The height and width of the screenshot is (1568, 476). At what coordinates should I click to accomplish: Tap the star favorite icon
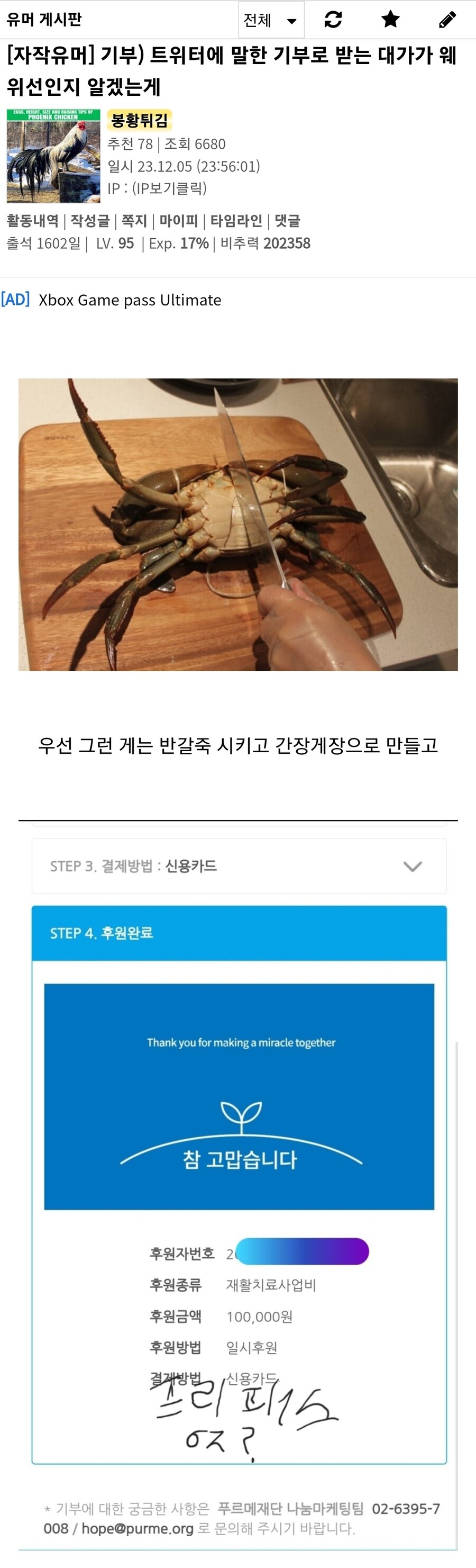tap(390, 20)
